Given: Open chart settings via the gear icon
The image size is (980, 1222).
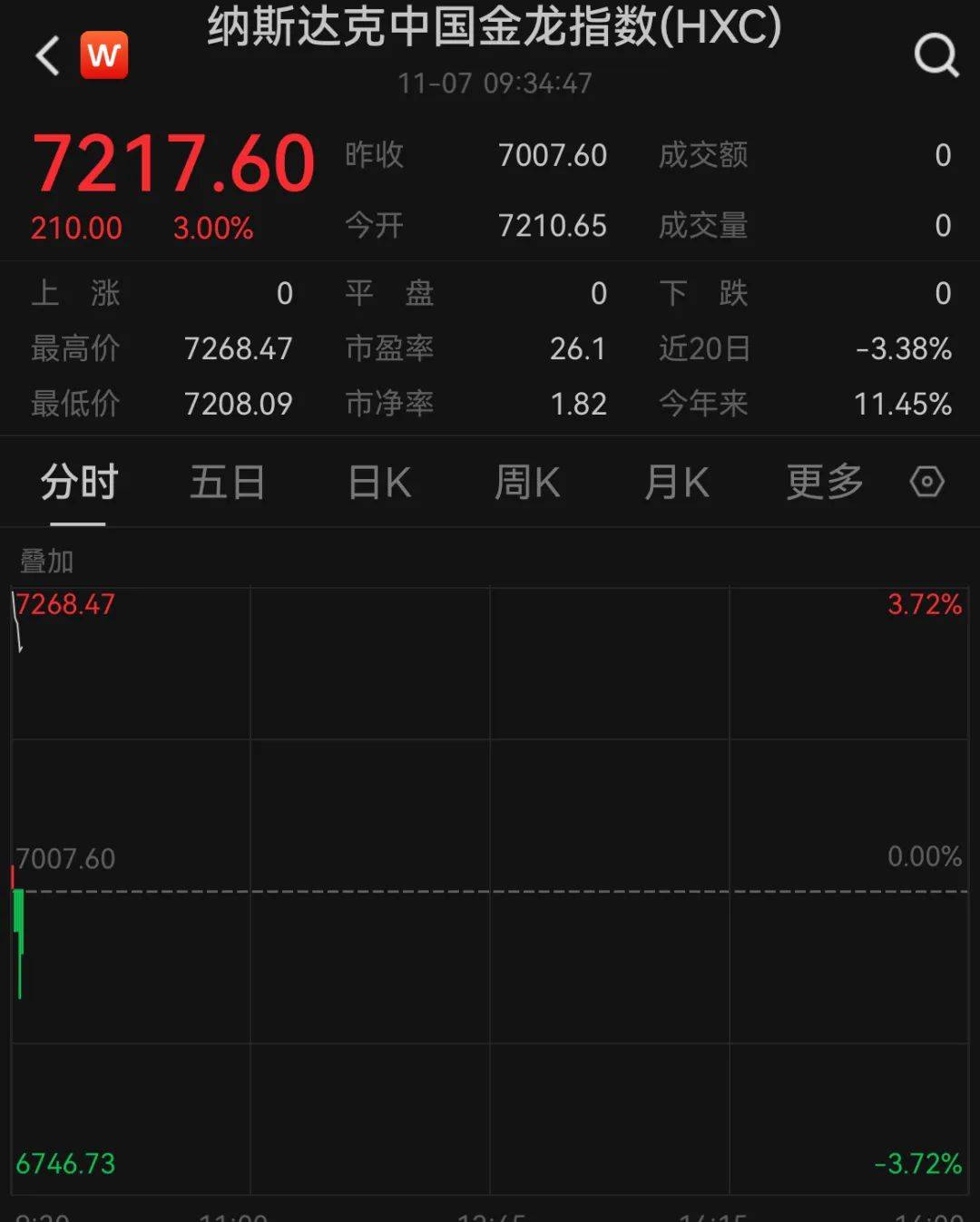Looking at the screenshot, I should [926, 483].
